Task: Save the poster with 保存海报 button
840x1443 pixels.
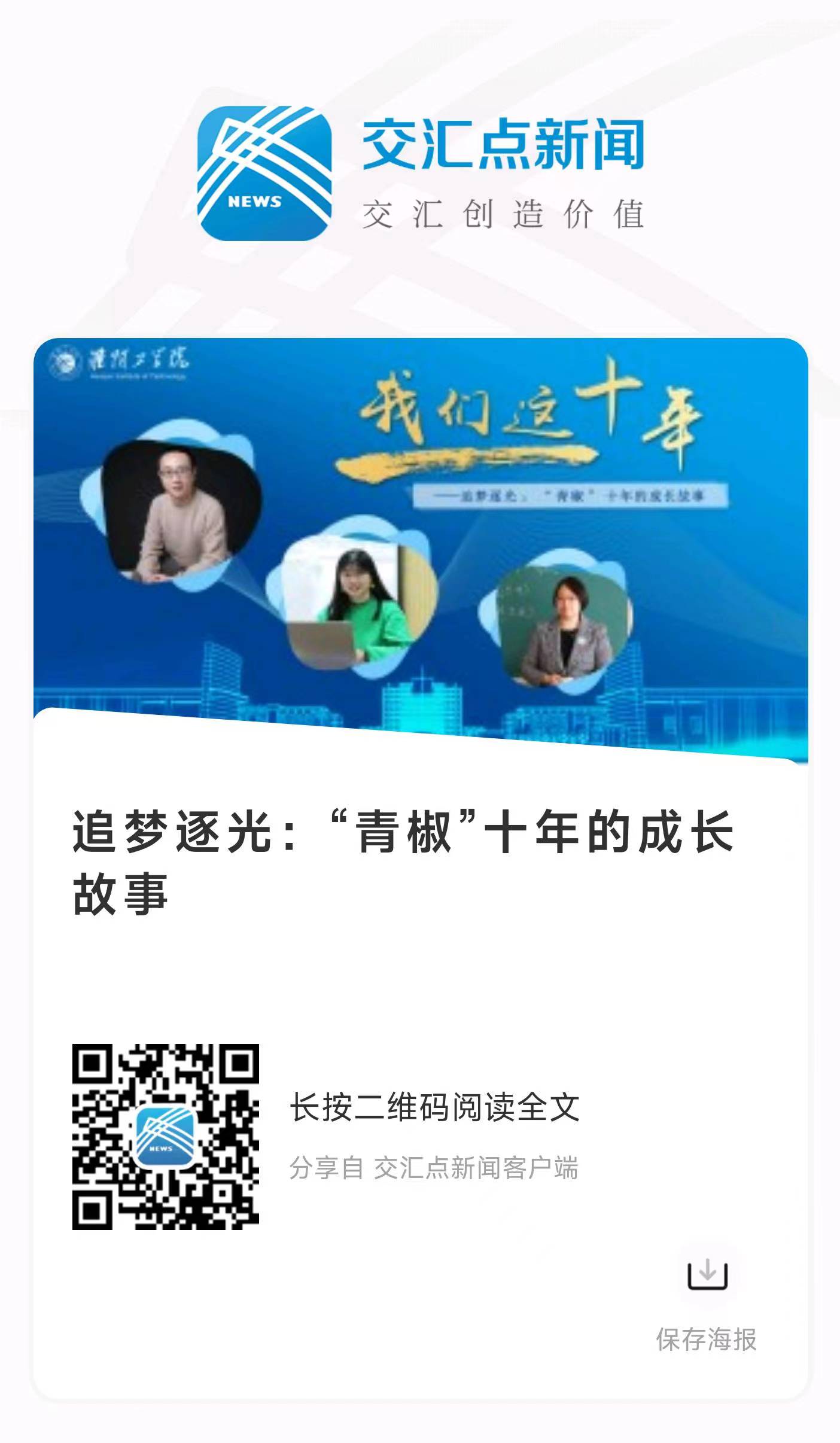Action: pos(707,1275)
